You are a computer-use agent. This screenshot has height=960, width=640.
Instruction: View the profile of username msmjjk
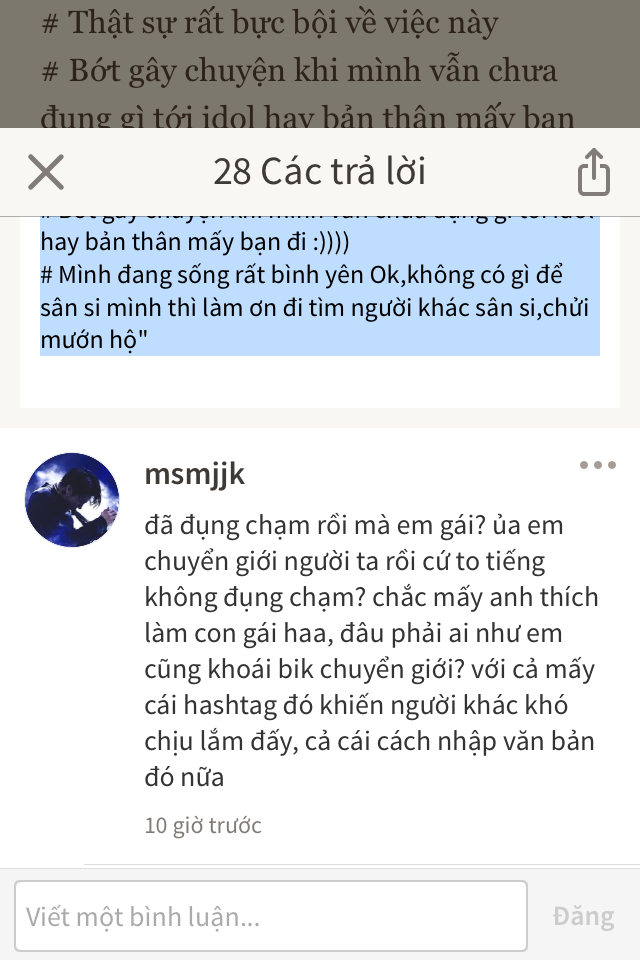point(194,474)
